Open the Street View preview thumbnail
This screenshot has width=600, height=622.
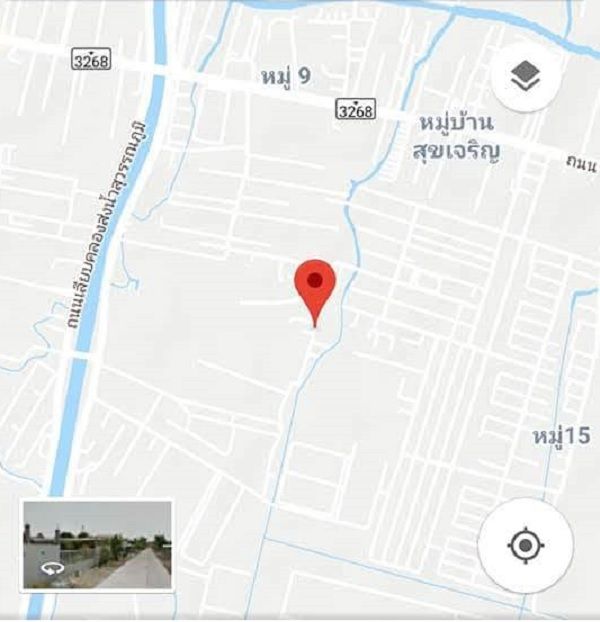pos(97,545)
